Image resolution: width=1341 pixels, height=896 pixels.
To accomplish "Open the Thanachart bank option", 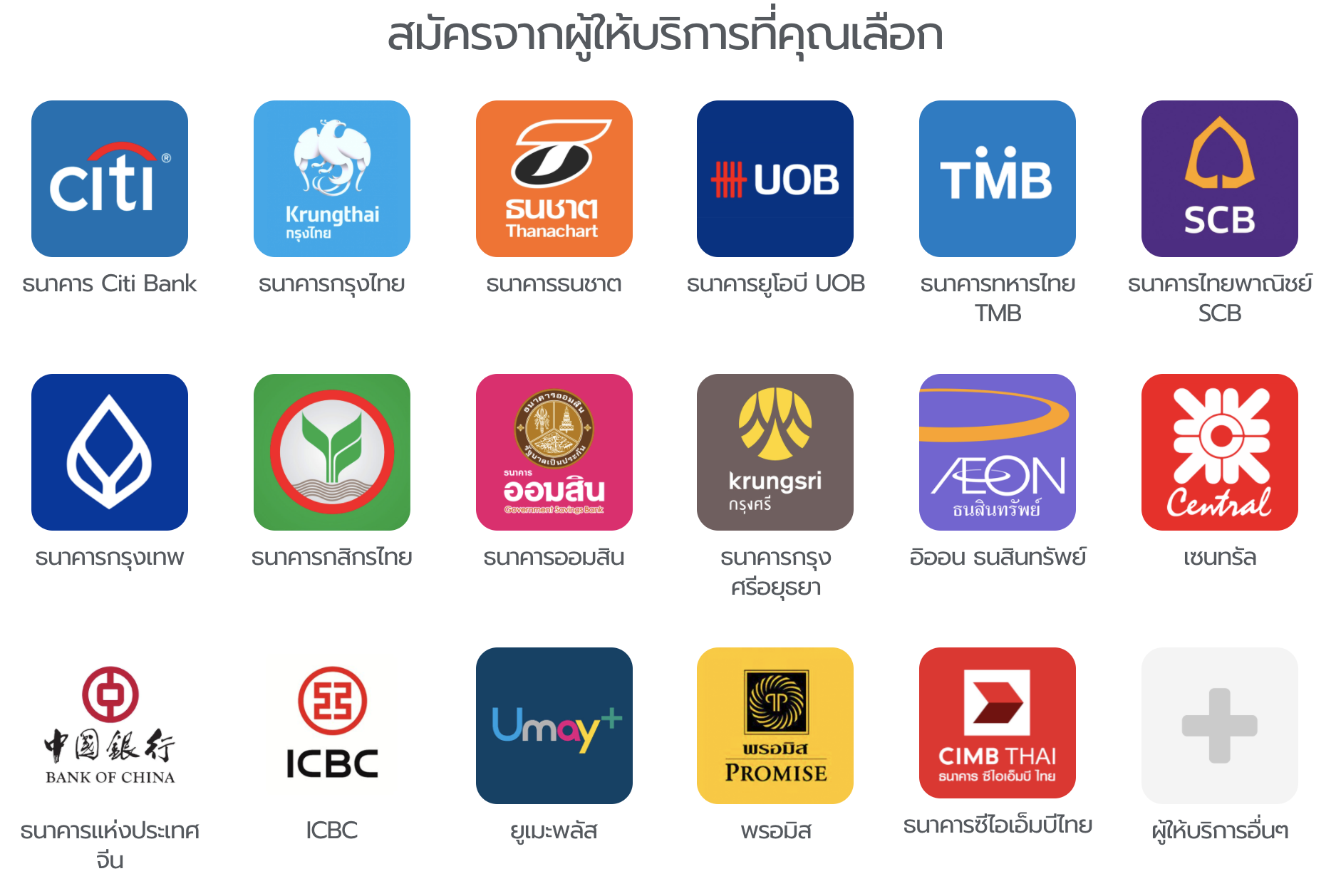I will tap(554, 179).
